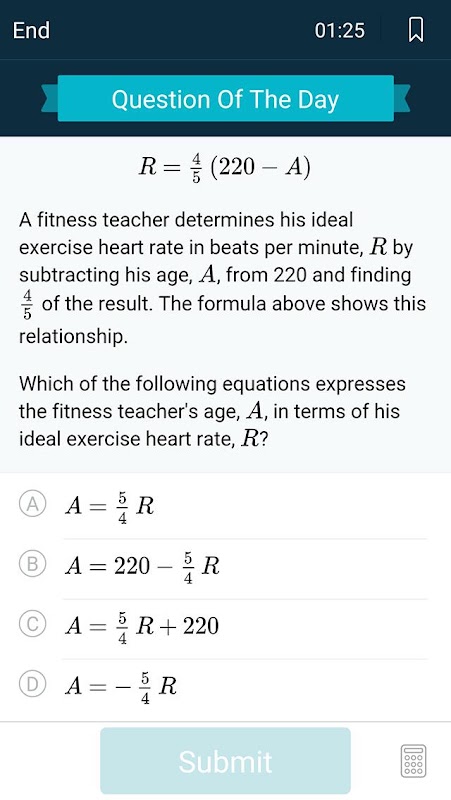Tap End to finish the quiz
451x800 pixels.
click(x=31, y=30)
